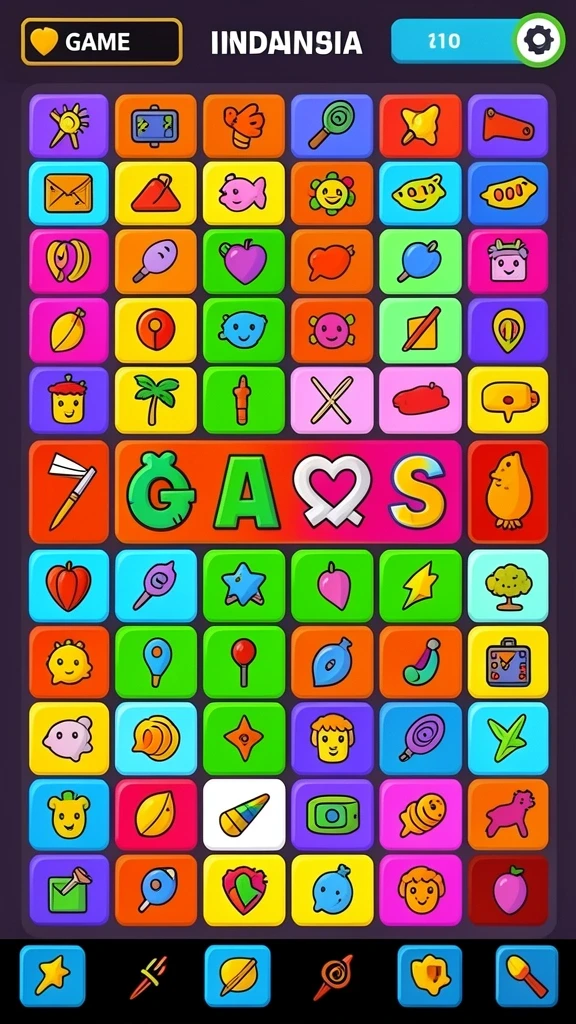Choose the crossed sticks tile
The width and height of the screenshot is (576, 1024).
[332, 400]
